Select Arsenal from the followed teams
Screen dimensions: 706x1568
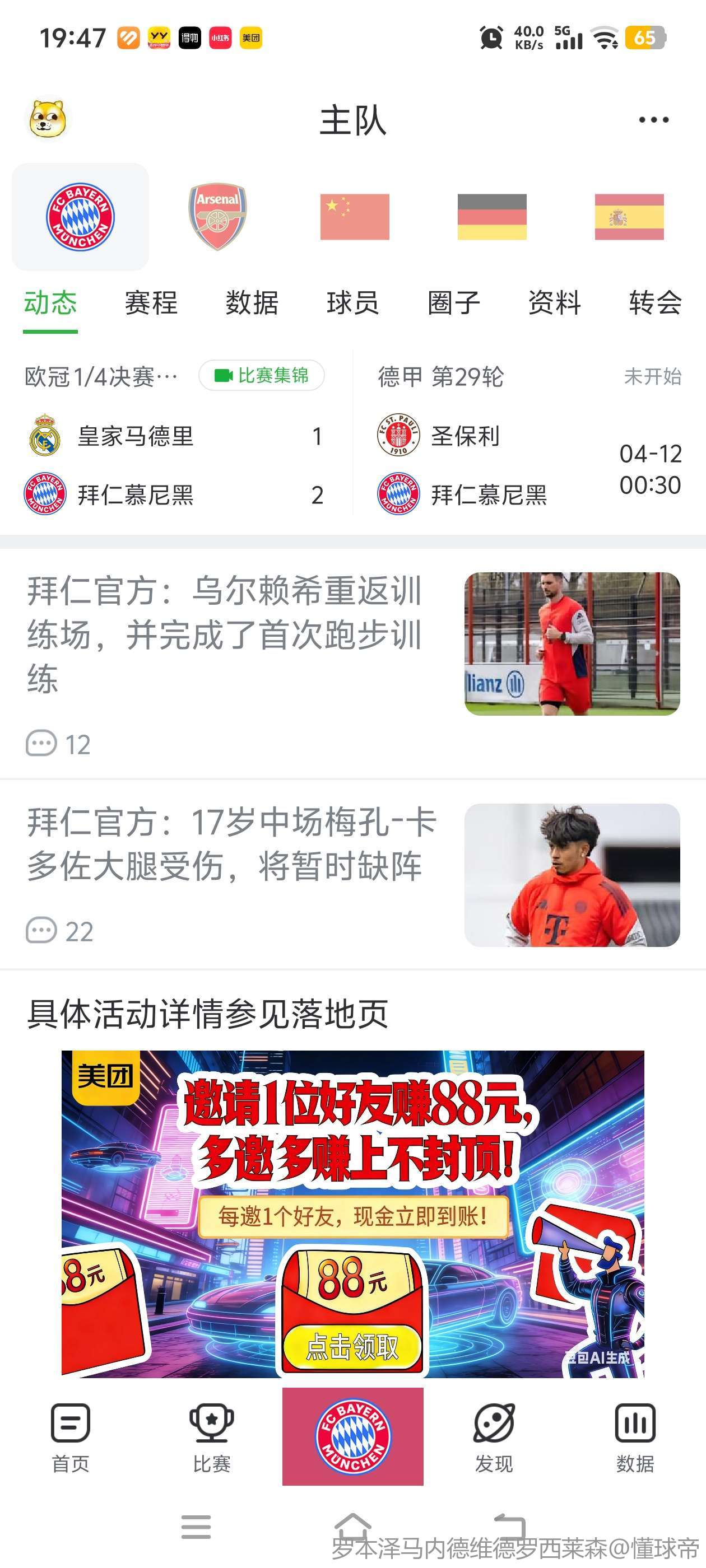tap(217, 217)
